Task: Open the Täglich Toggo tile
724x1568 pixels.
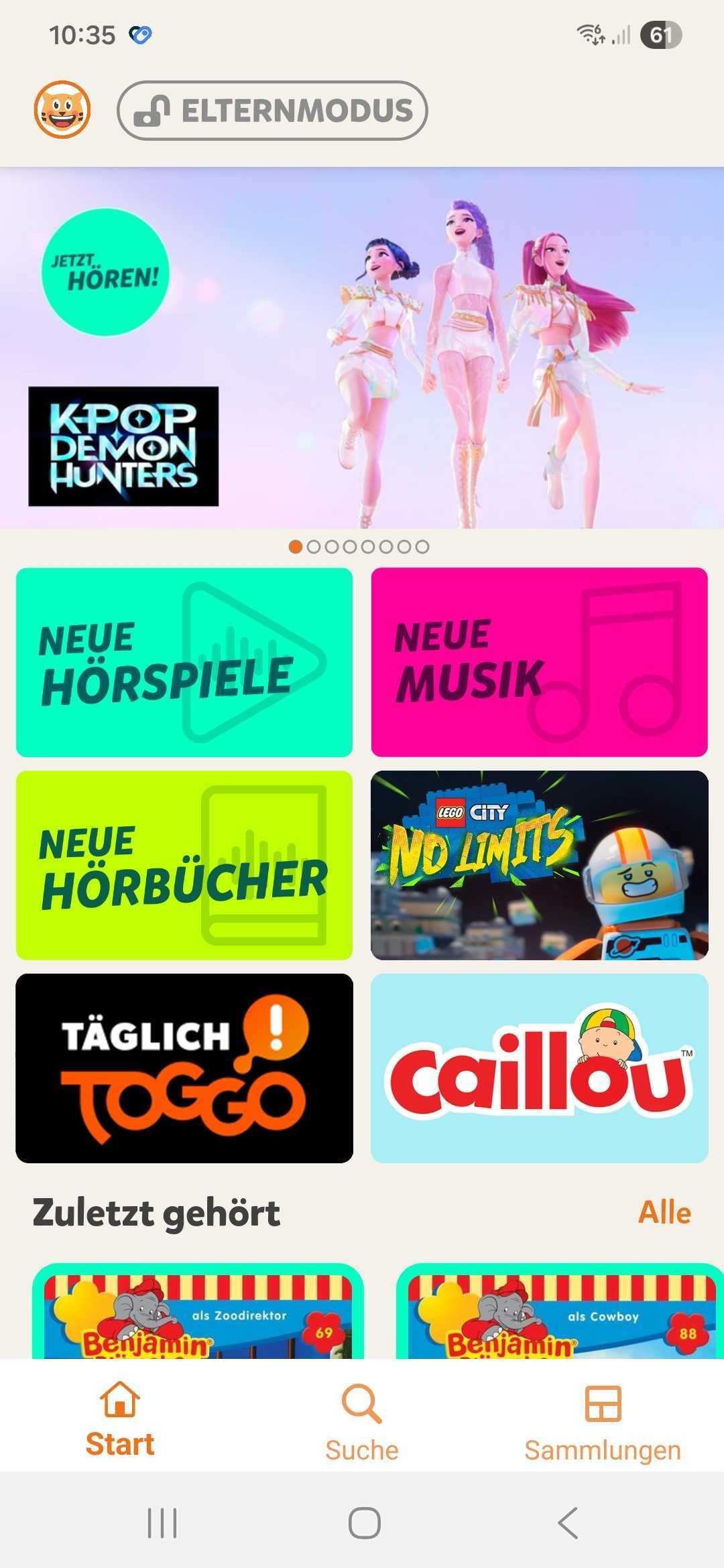Action: click(184, 1068)
